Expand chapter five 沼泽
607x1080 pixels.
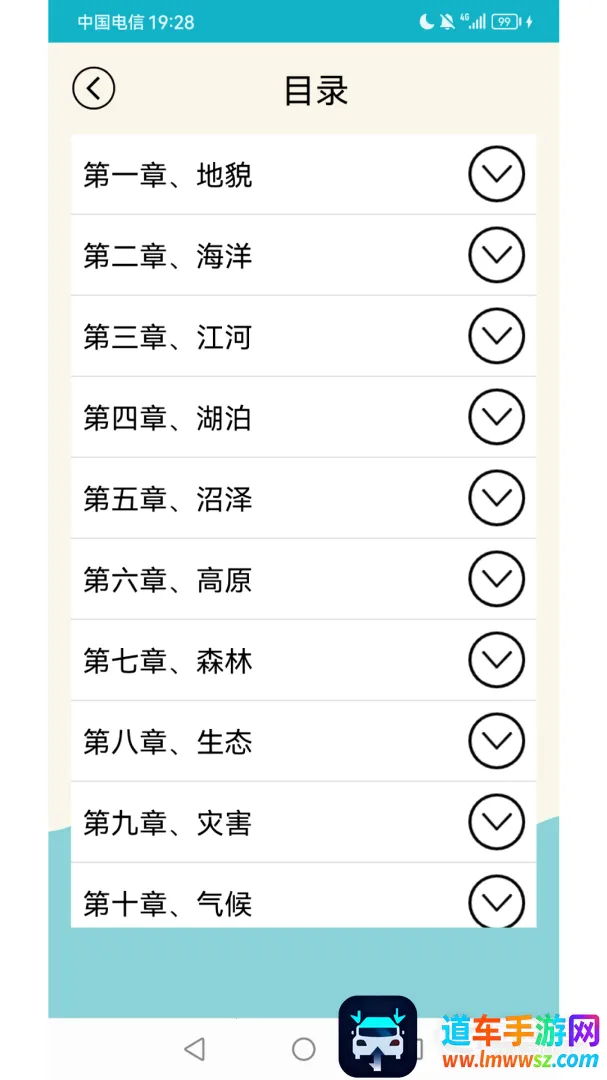496,499
